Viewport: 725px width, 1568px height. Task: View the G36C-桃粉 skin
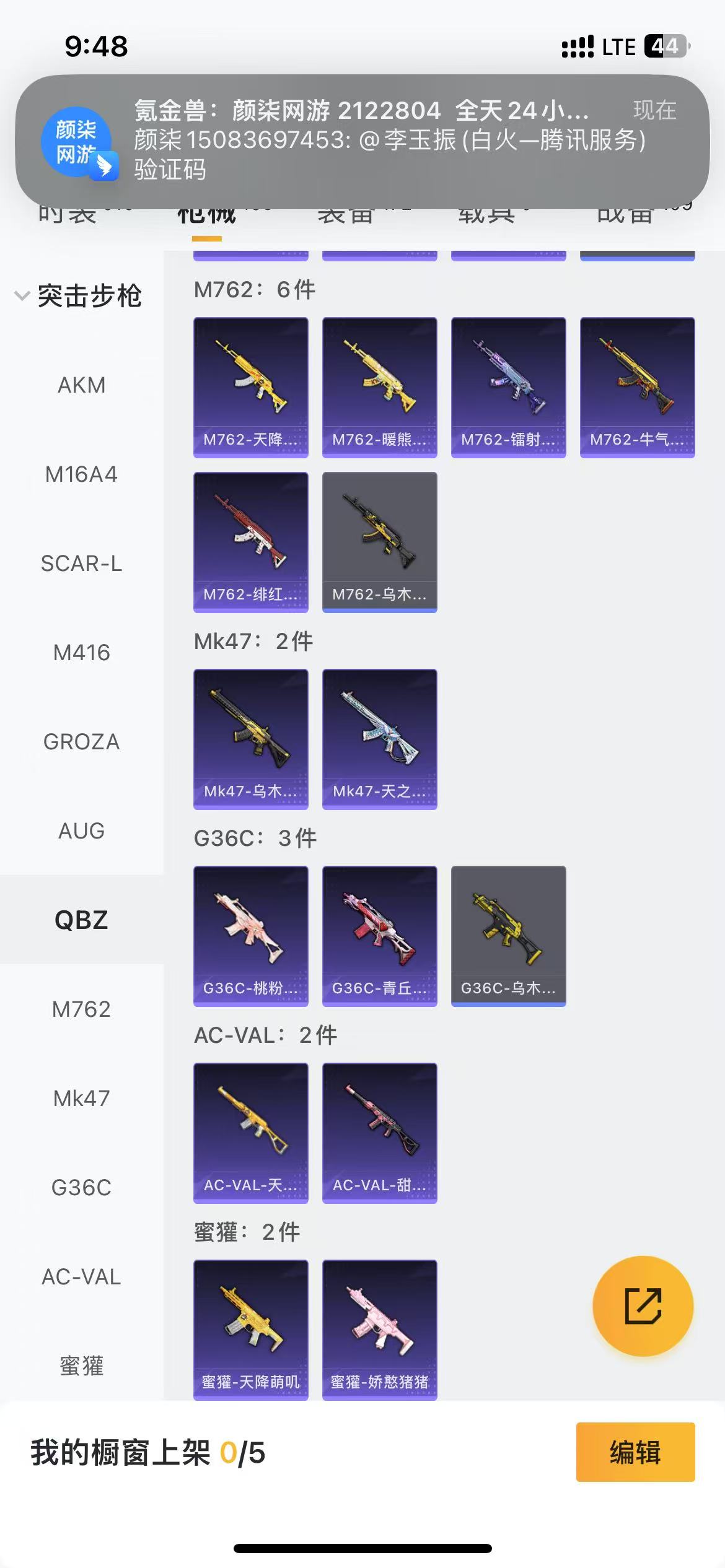[250, 936]
